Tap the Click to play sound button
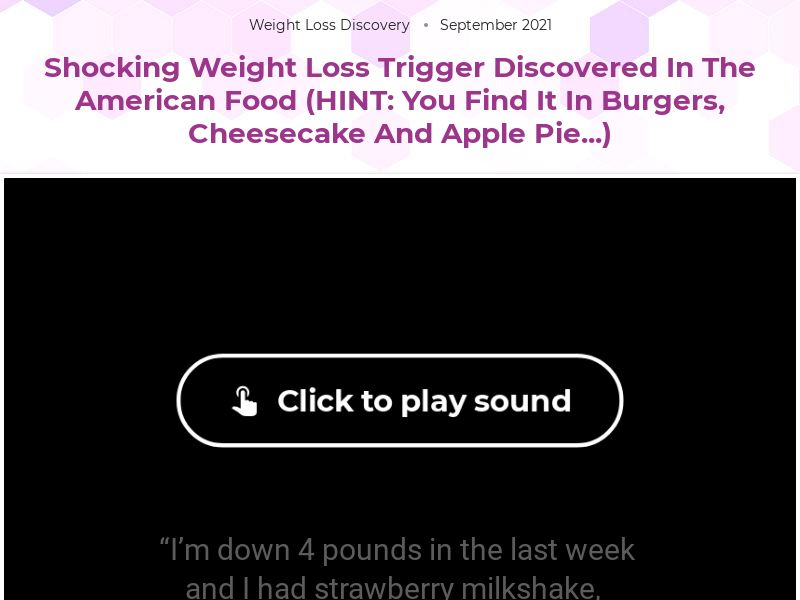Image resolution: width=800 pixels, height=600 pixels. (x=400, y=400)
